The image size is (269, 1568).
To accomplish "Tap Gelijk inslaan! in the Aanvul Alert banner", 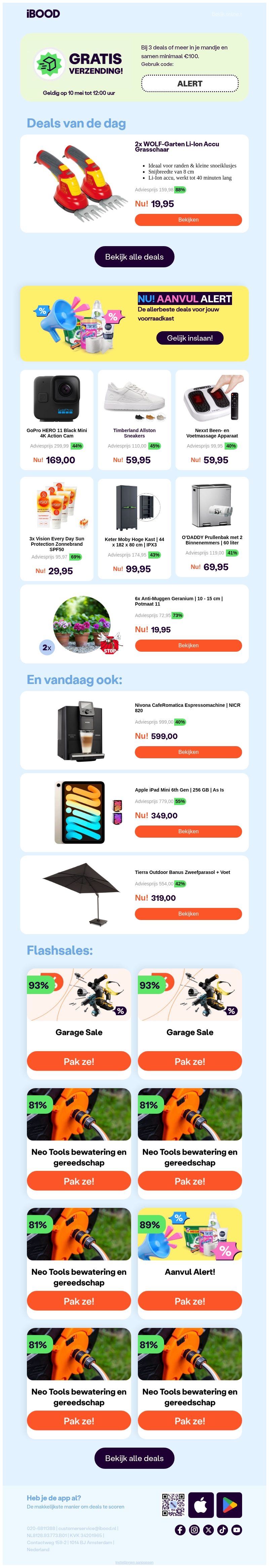I will (x=190, y=338).
